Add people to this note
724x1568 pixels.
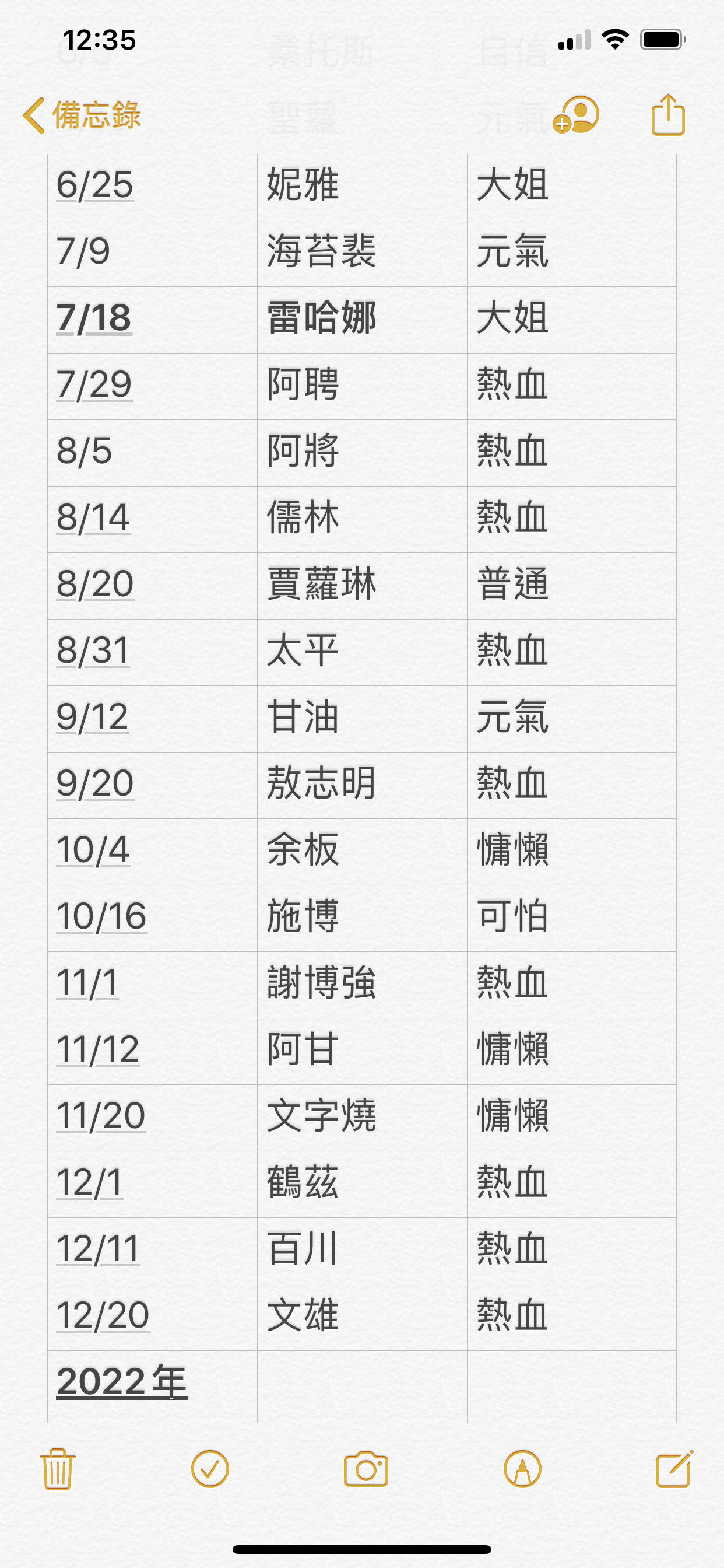coord(576,114)
